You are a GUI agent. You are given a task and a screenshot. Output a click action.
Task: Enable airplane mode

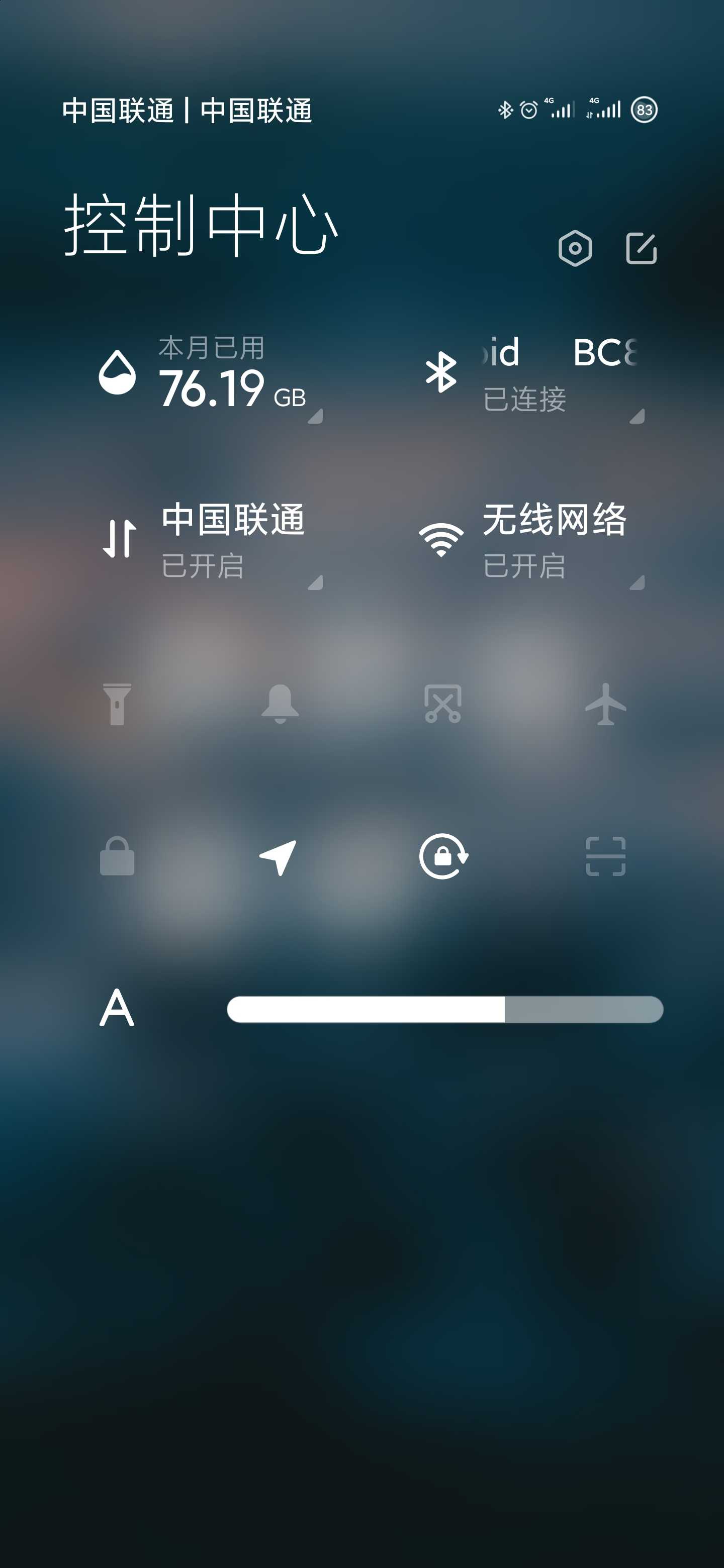click(x=605, y=704)
